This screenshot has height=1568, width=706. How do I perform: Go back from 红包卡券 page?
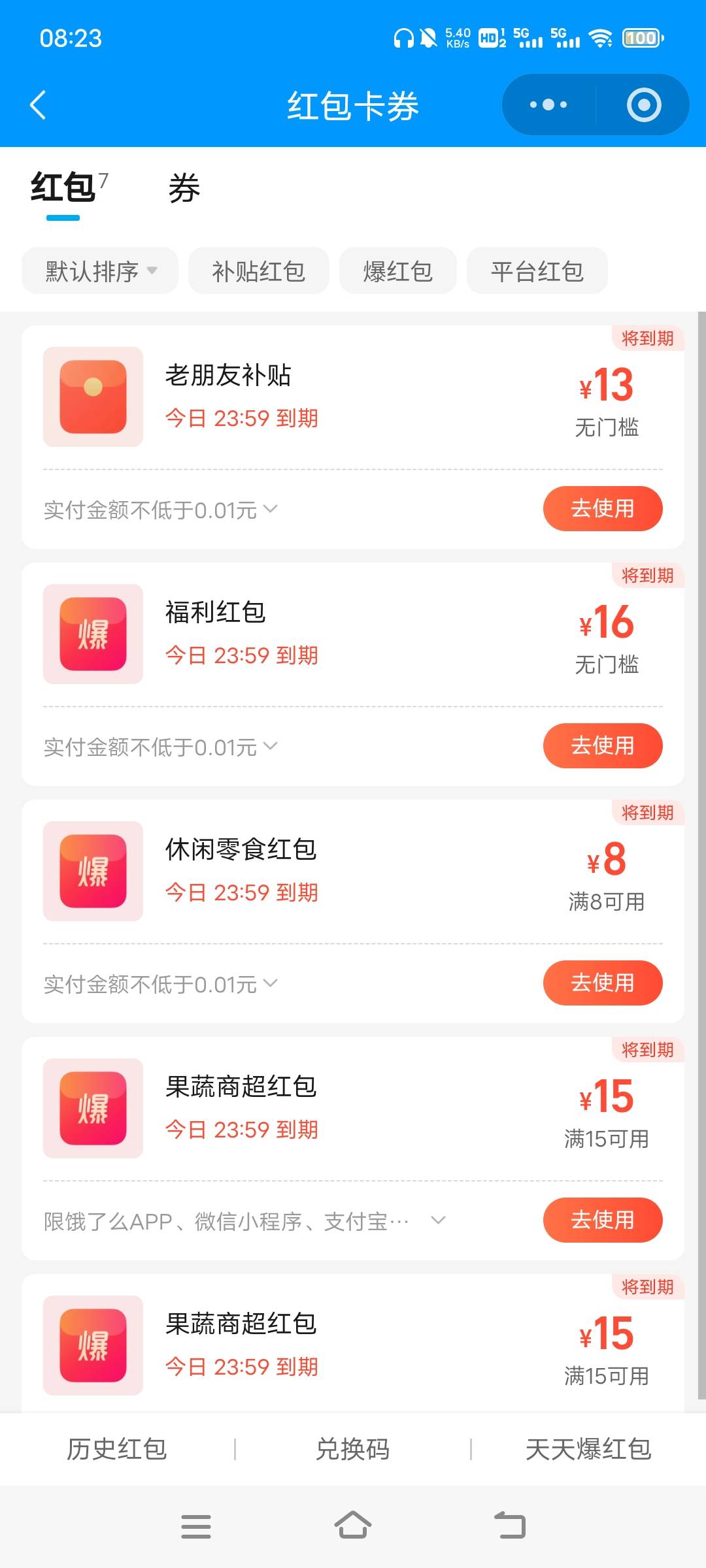tap(38, 105)
